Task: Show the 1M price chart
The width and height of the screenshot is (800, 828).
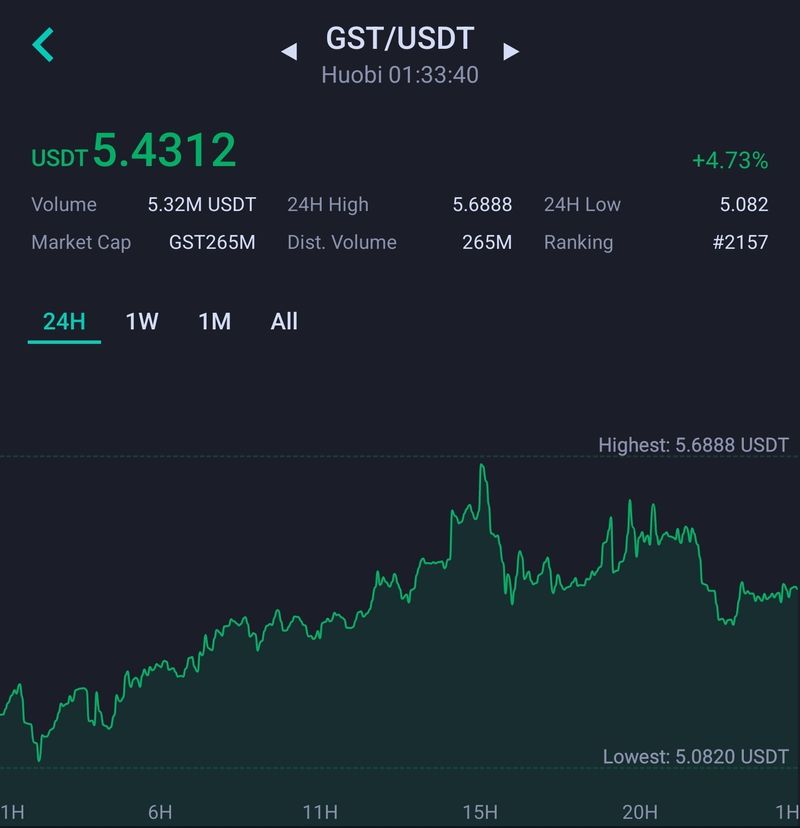Action: point(214,321)
